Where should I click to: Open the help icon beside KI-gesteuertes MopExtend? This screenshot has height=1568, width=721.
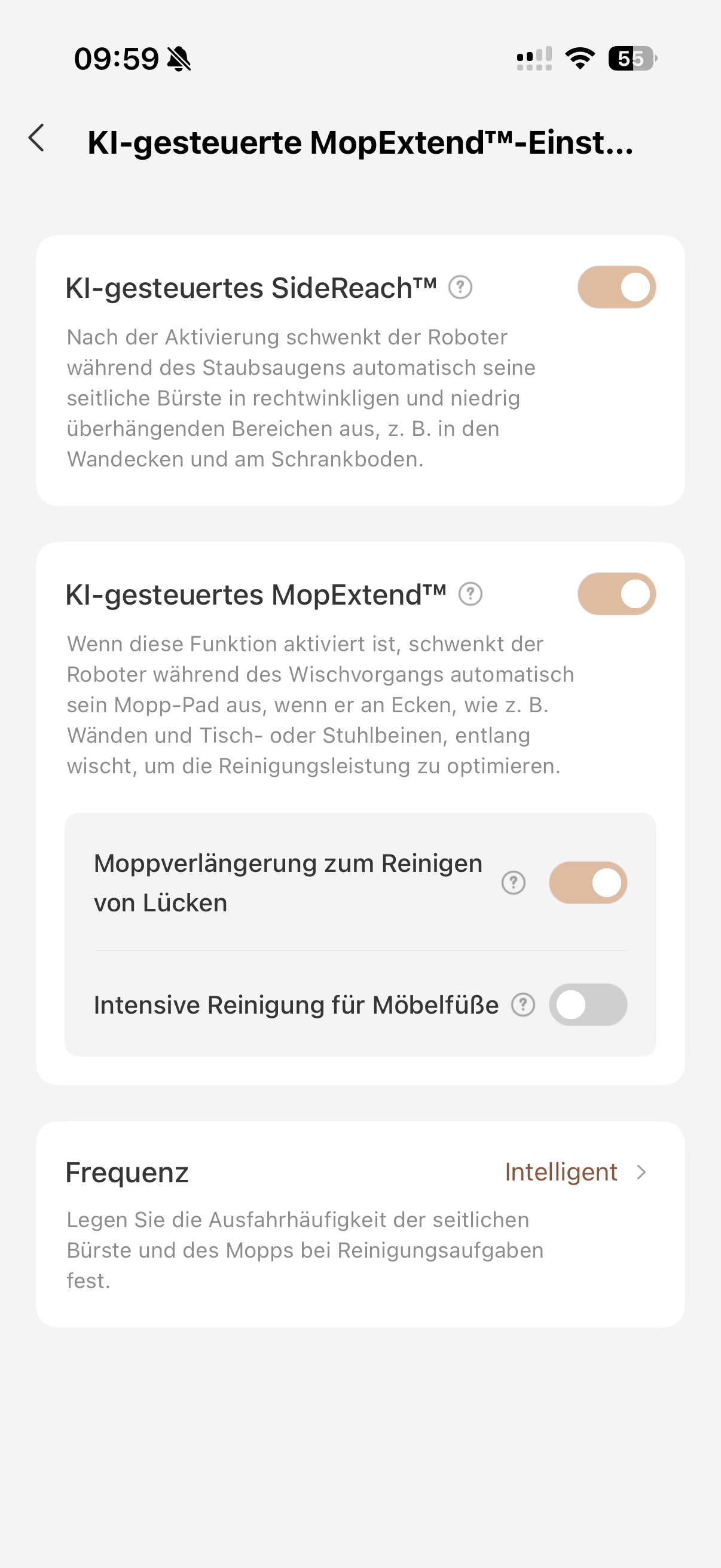point(471,594)
